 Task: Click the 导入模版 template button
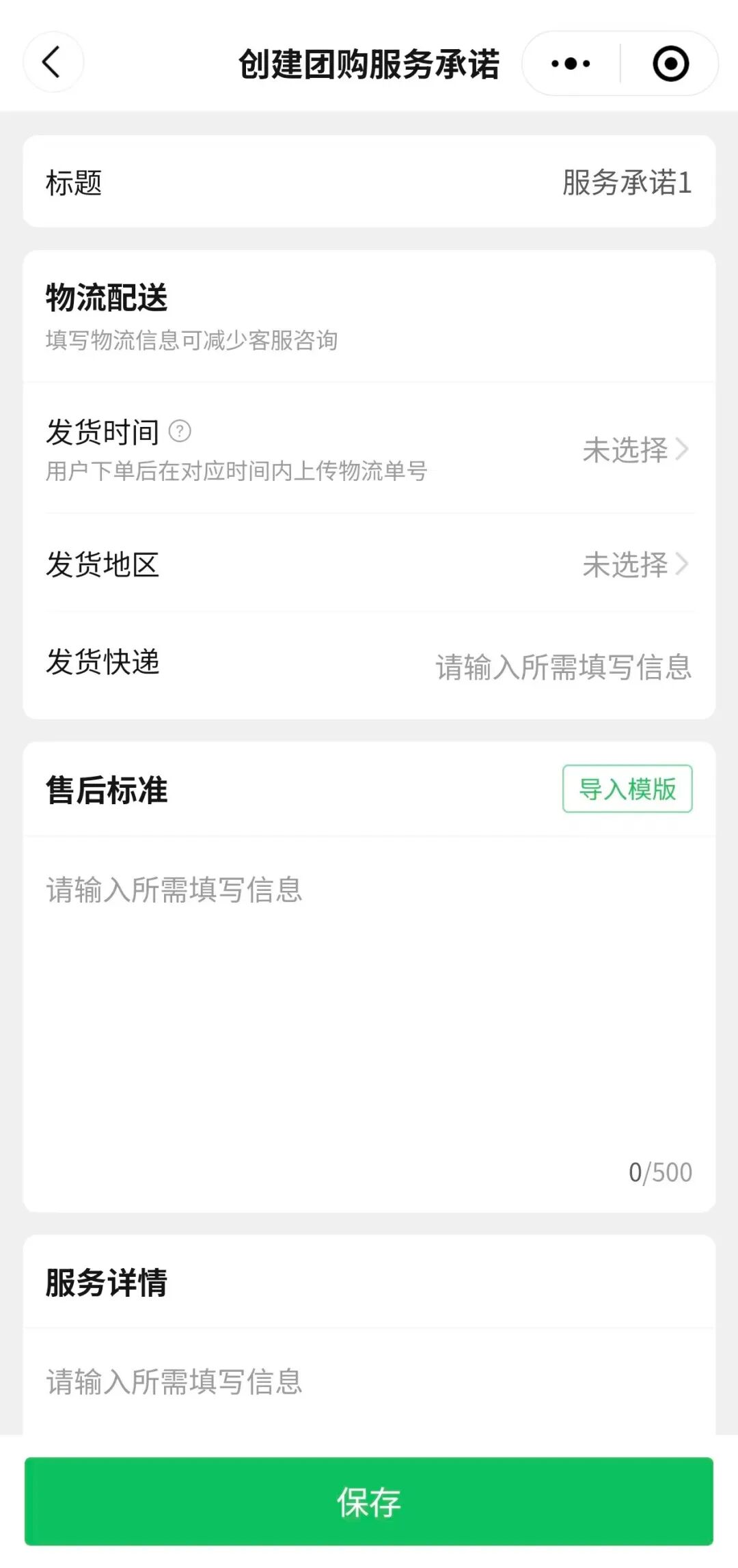click(x=626, y=790)
